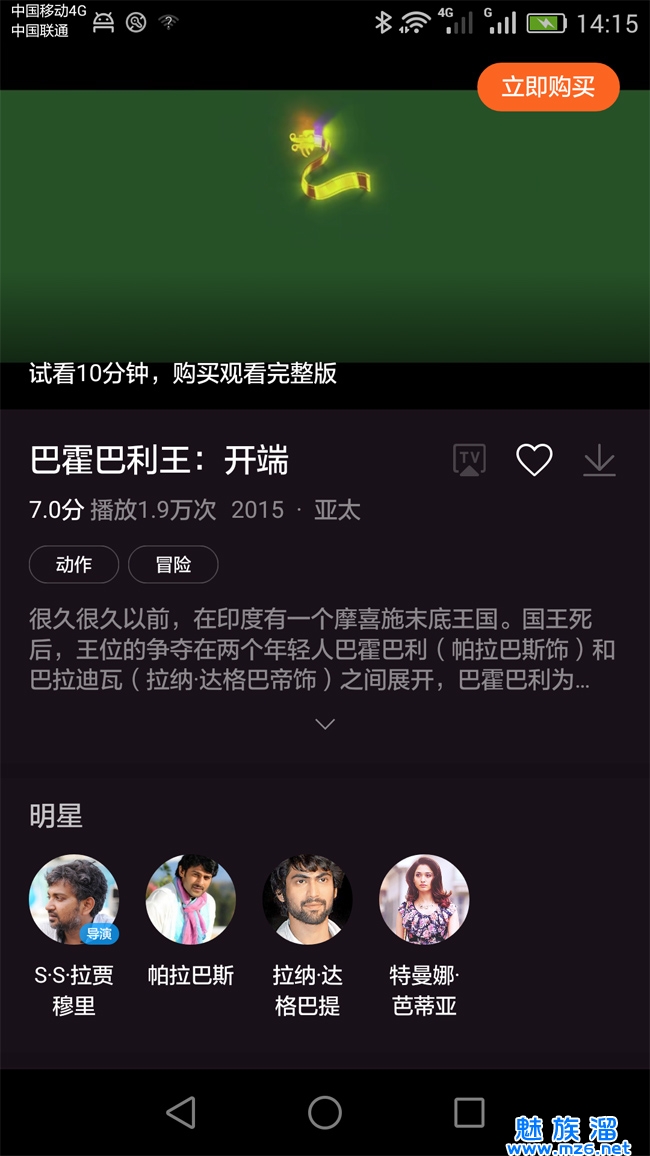The width and height of the screenshot is (650, 1156).
Task: Open 拉纳·达格巴提's star page
Action: tap(308, 900)
